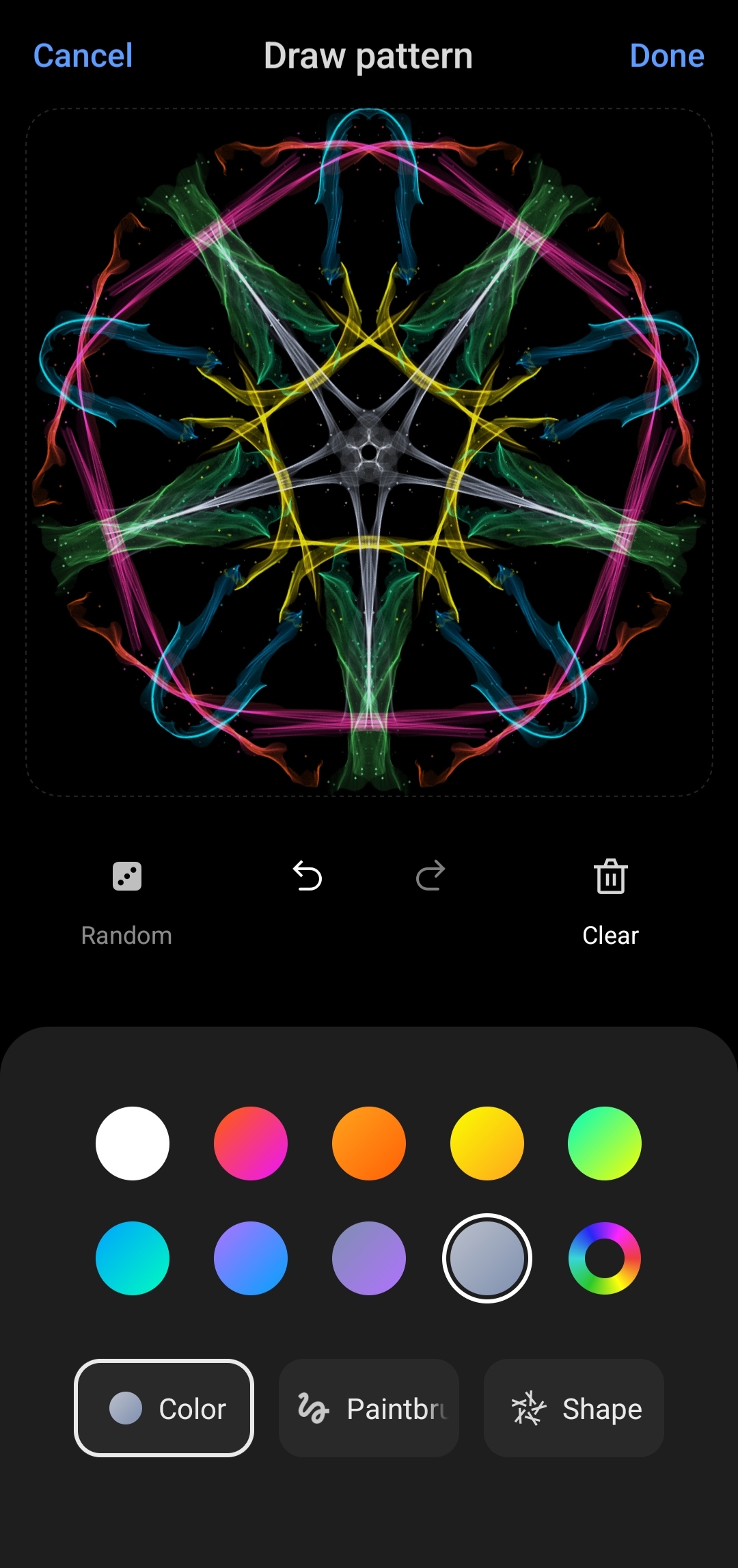Screen dimensions: 738x1568
Task: Choose the green color swatch
Action: [x=605, y=1144]
